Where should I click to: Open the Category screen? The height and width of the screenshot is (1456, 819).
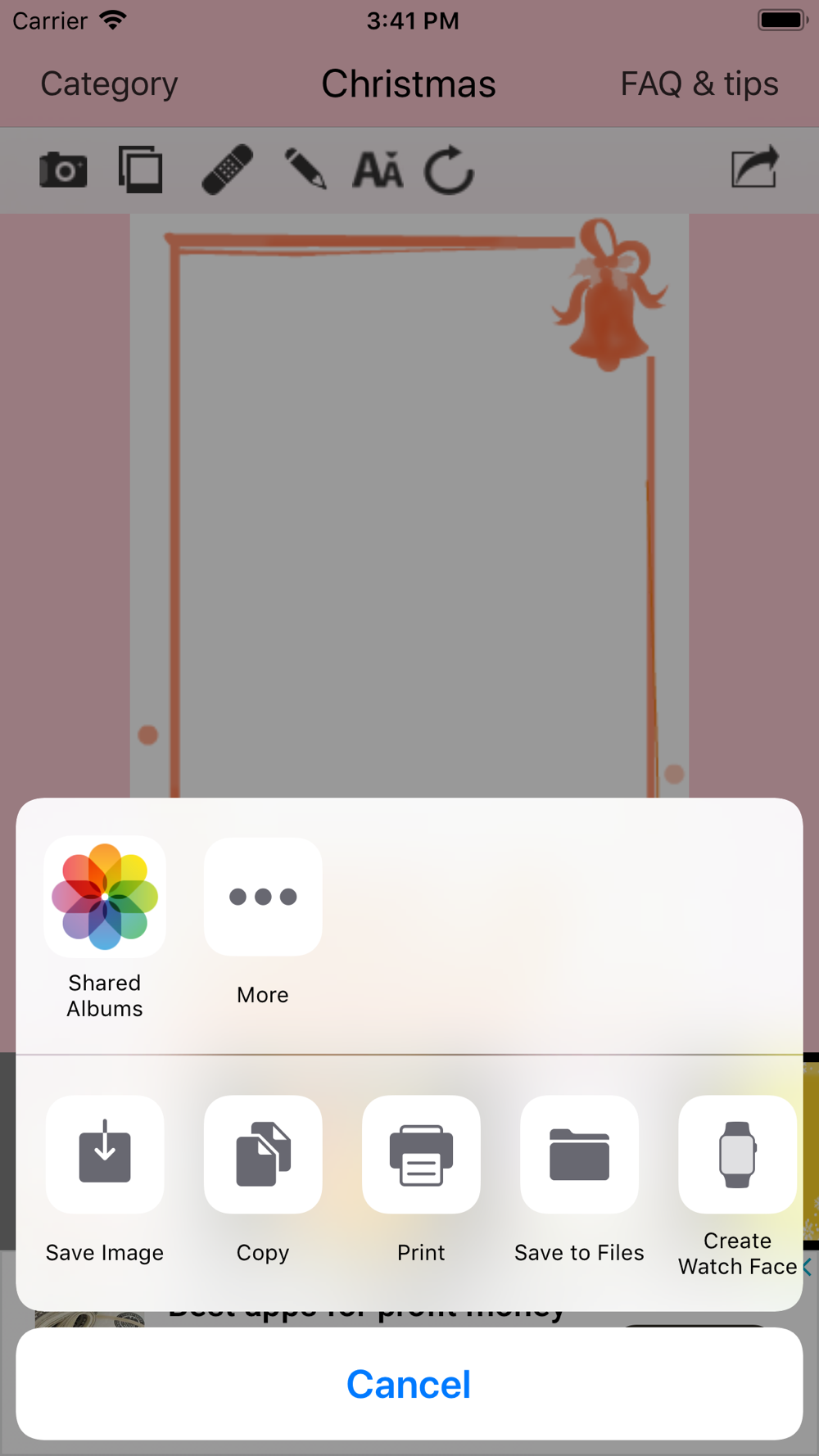click(109, 83)
